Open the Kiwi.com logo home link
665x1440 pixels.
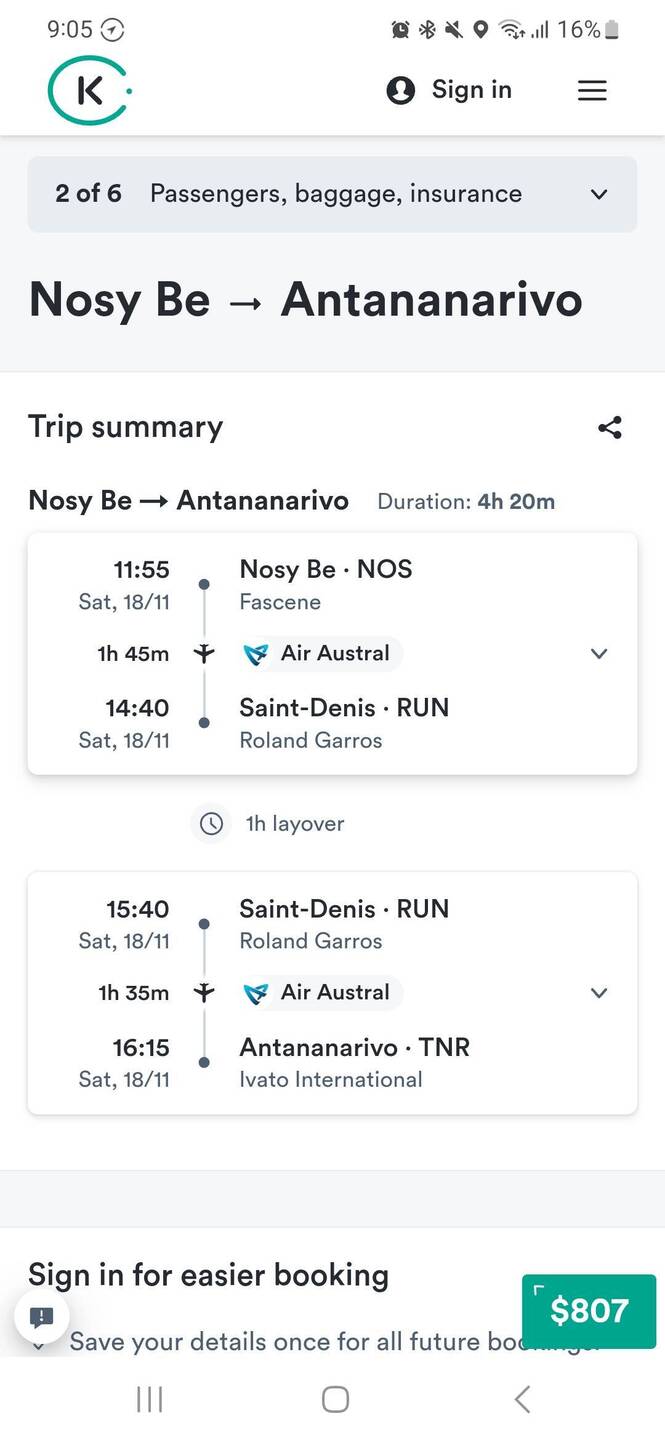[x=89, y=91]
